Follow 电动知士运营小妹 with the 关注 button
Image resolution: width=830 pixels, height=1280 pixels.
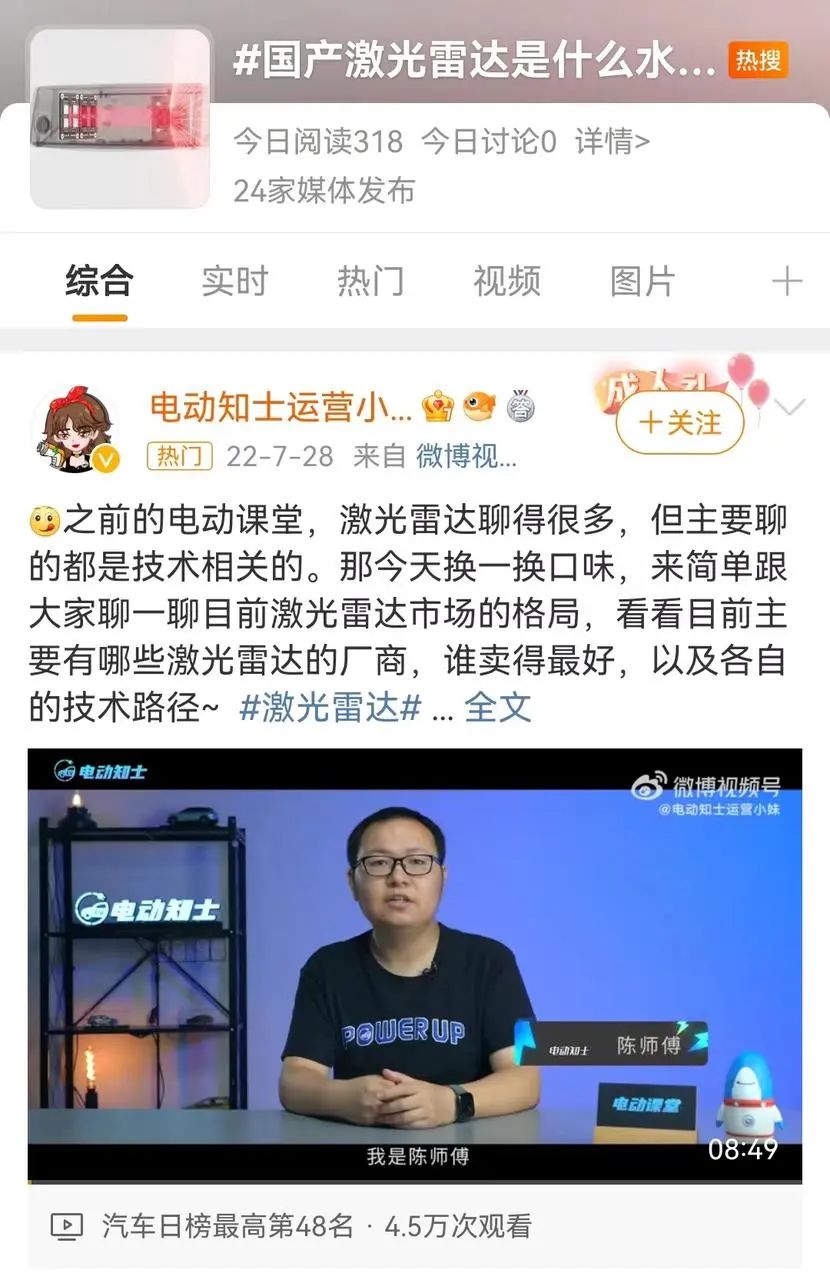coord(680,422)
